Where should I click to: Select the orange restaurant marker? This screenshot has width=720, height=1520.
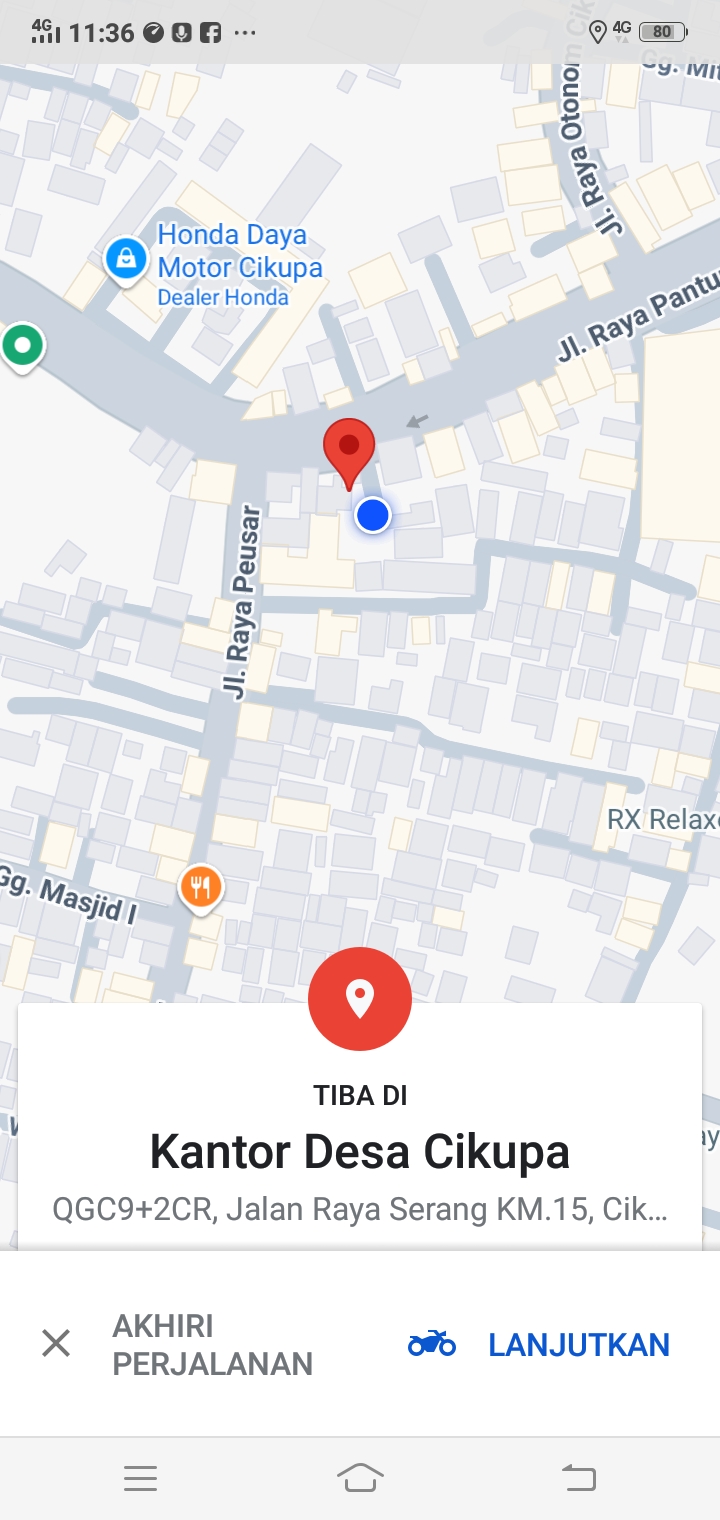coord(201,886)
